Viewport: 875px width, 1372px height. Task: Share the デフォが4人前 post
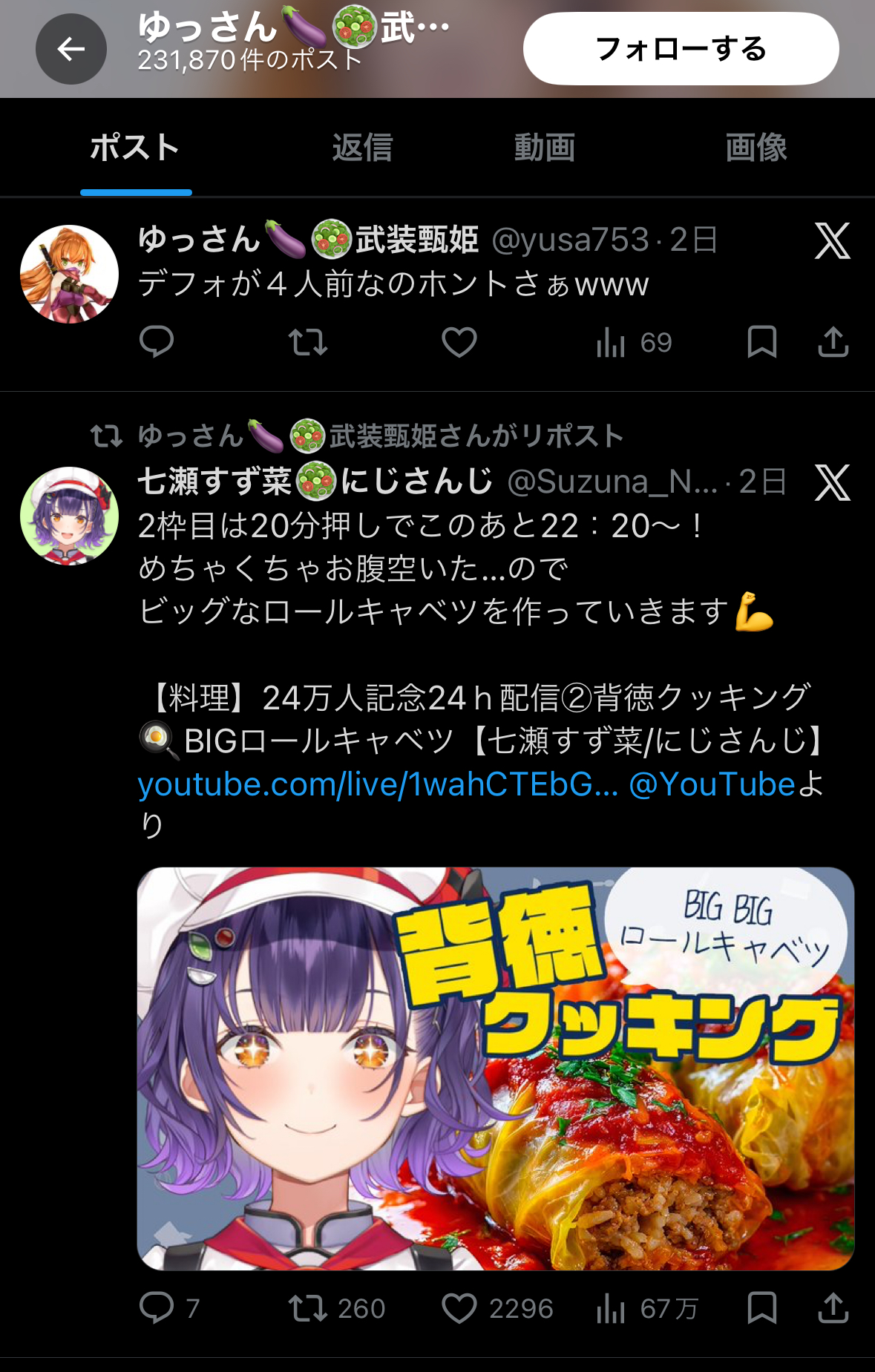833,342
